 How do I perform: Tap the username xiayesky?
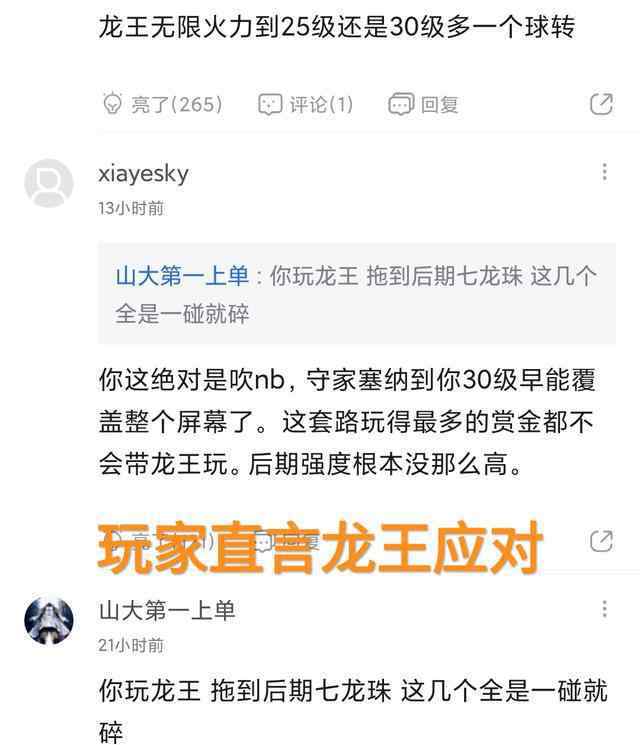coord(143,173)
